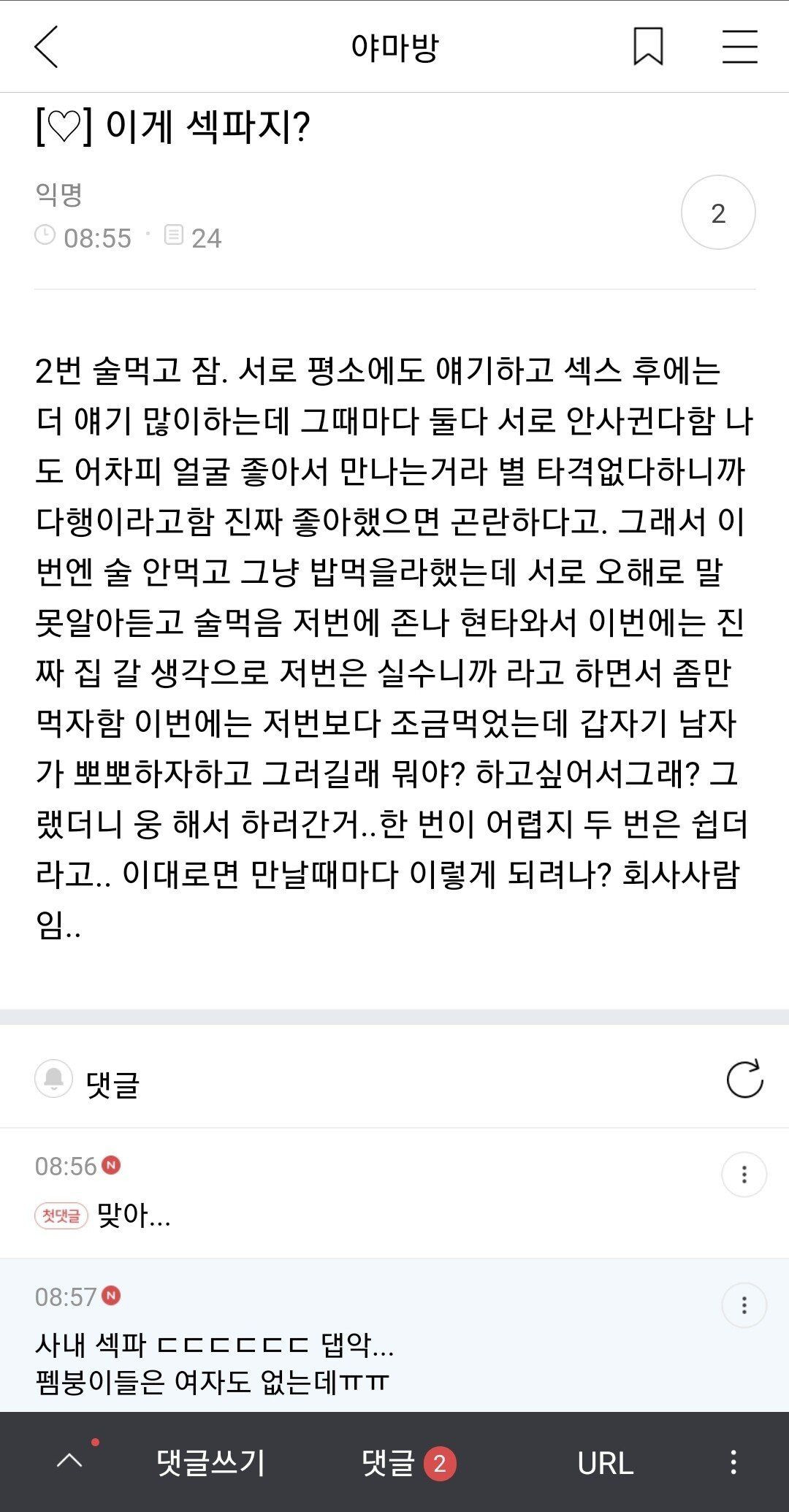Image resolution: width=789 pixels, height=1512 pixels.
Task: Bookmark this post
Action: (x=648, y=47)
